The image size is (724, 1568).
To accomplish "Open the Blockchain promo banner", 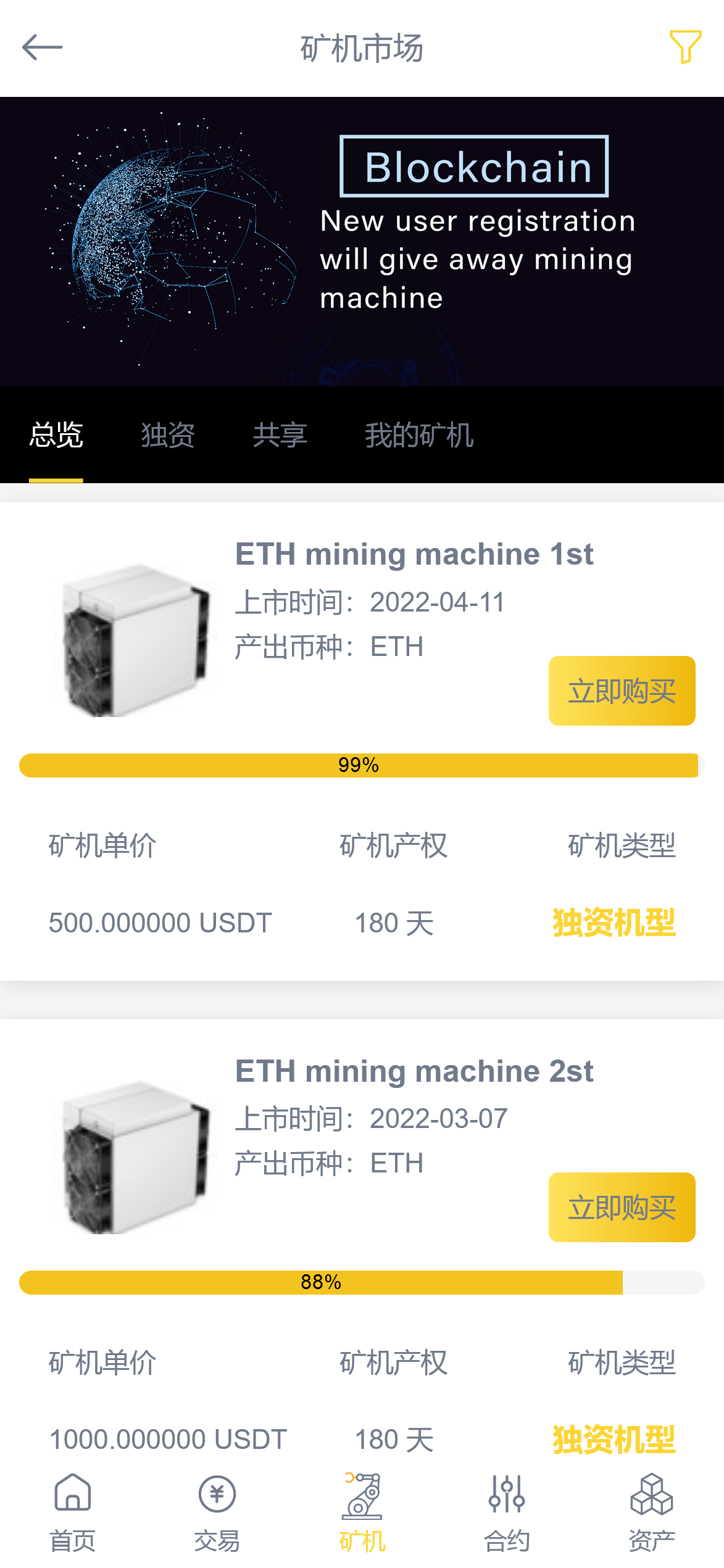I will coord(362,239).
